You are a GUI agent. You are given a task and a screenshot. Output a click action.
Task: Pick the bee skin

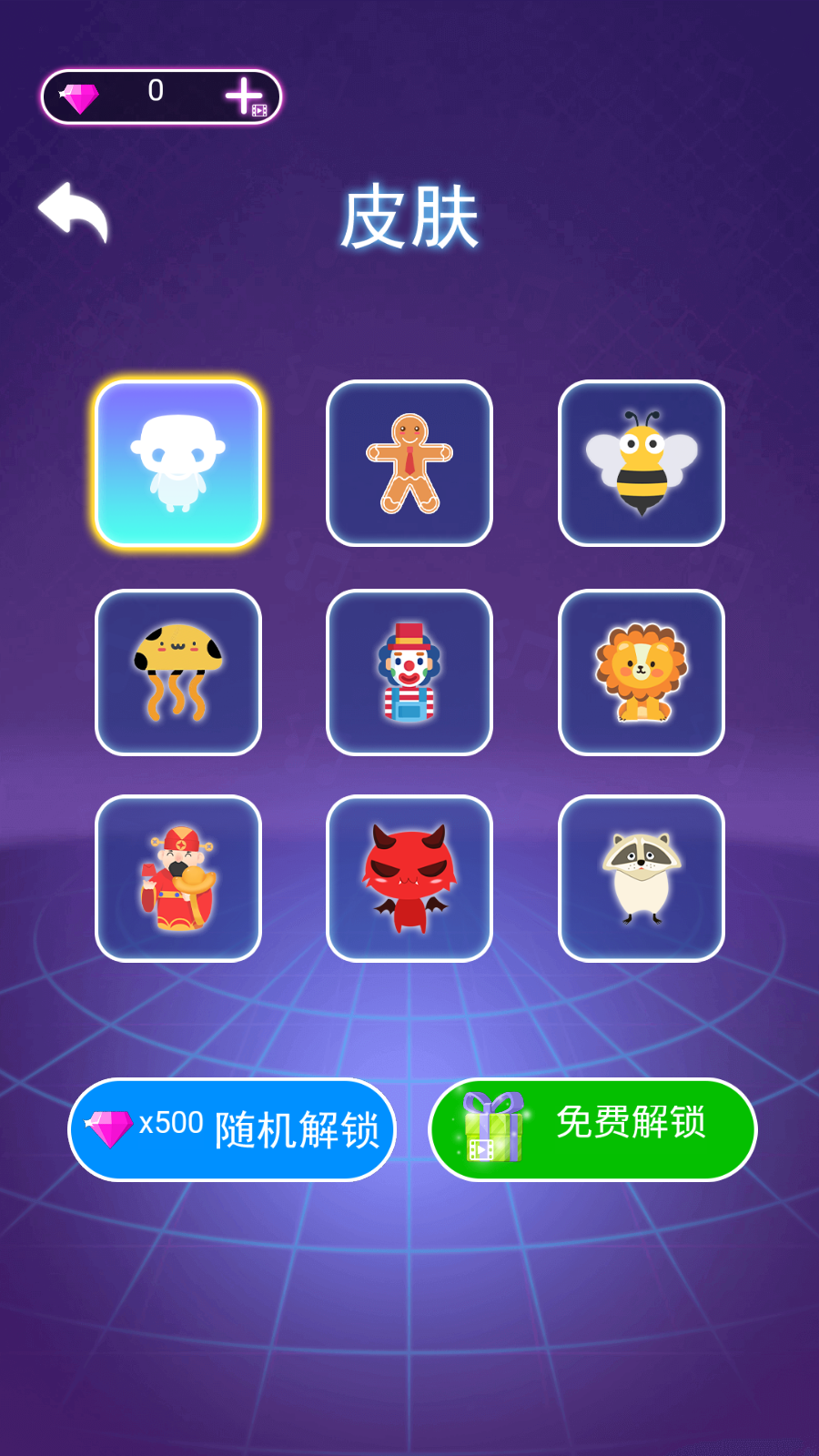click(x=642, y=464)
